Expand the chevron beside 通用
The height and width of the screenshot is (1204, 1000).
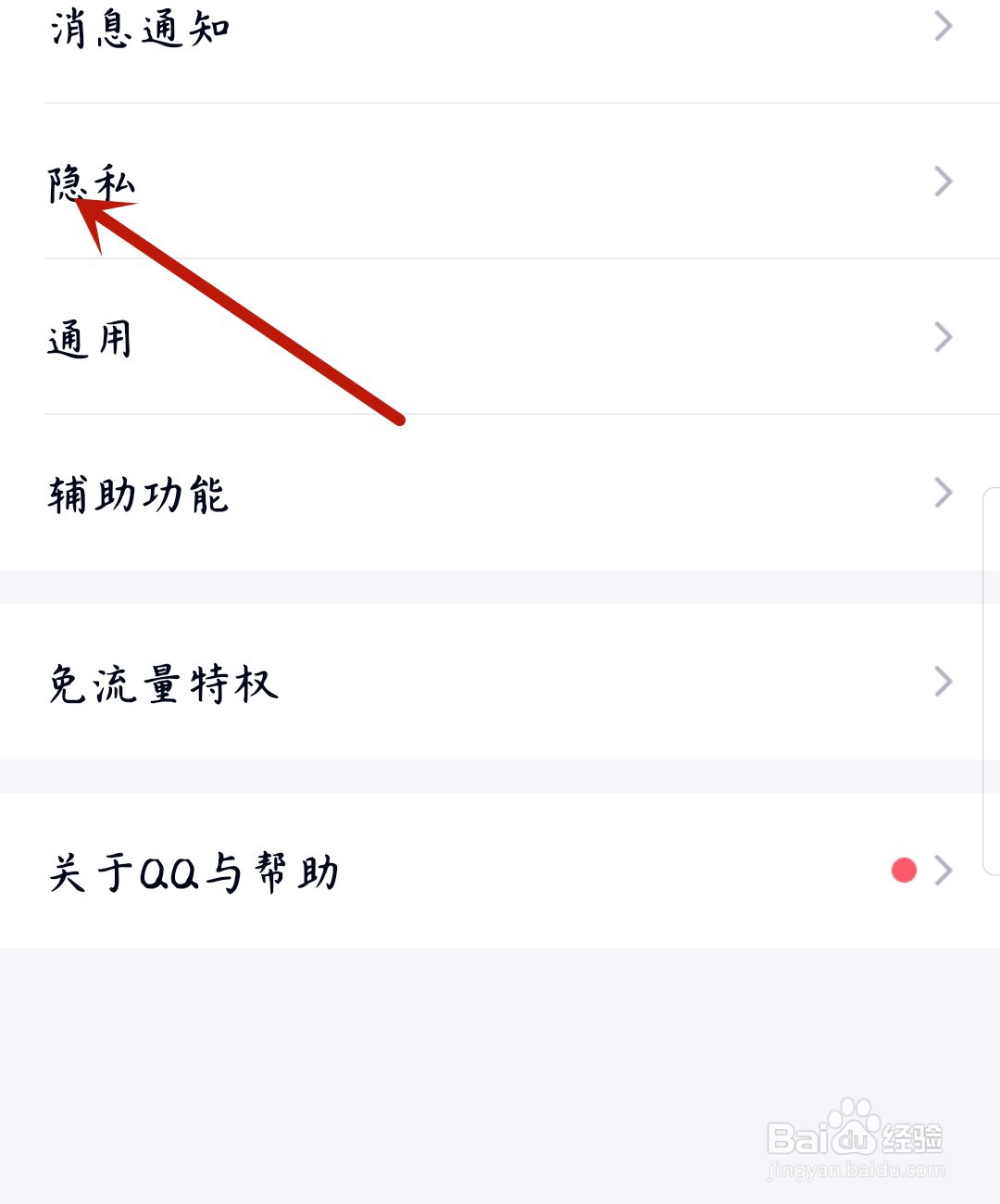pos(942,336)
